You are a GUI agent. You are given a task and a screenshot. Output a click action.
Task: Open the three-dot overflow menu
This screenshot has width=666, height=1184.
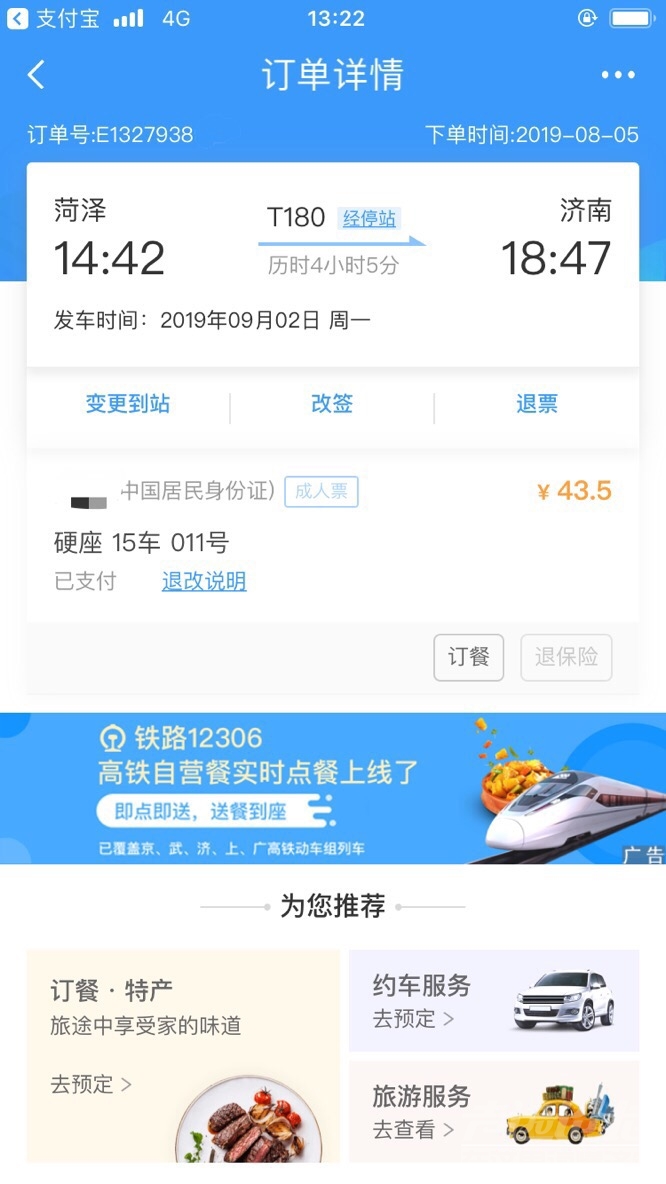618,75
